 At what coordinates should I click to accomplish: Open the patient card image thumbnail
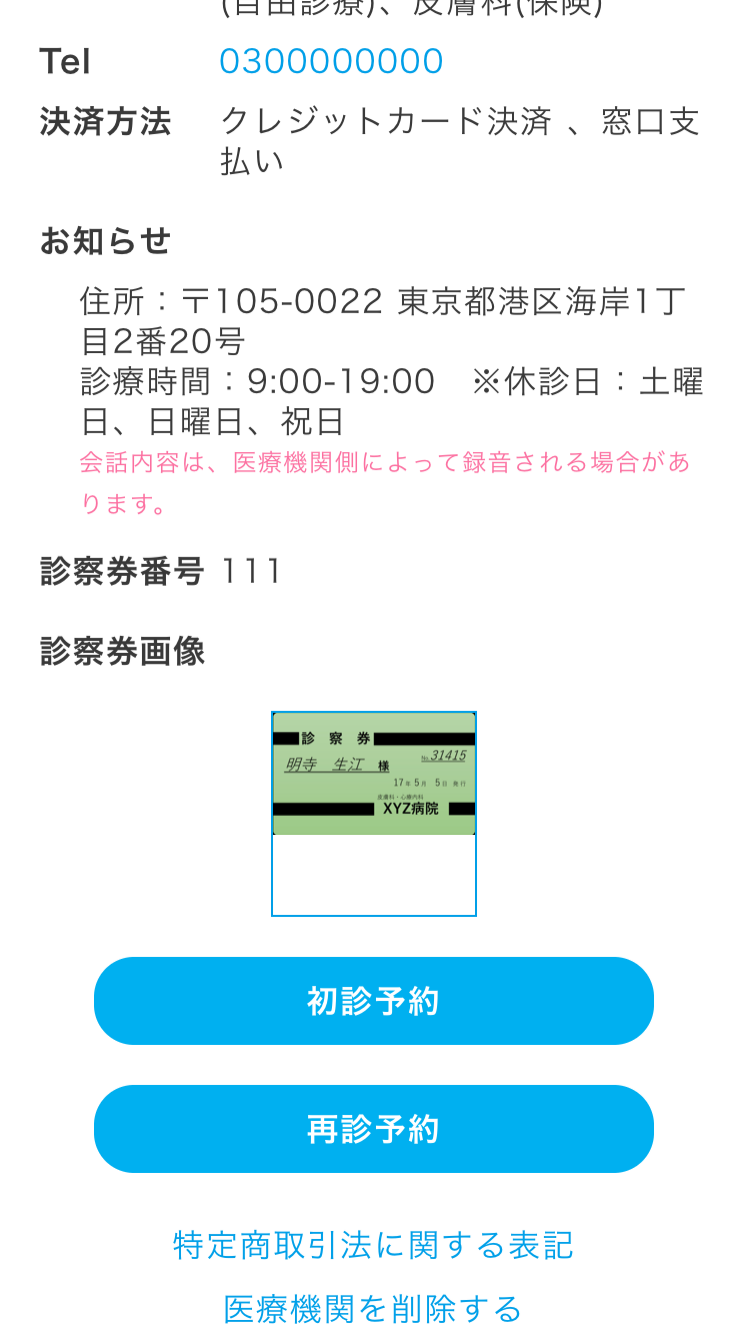coord(373,812)
